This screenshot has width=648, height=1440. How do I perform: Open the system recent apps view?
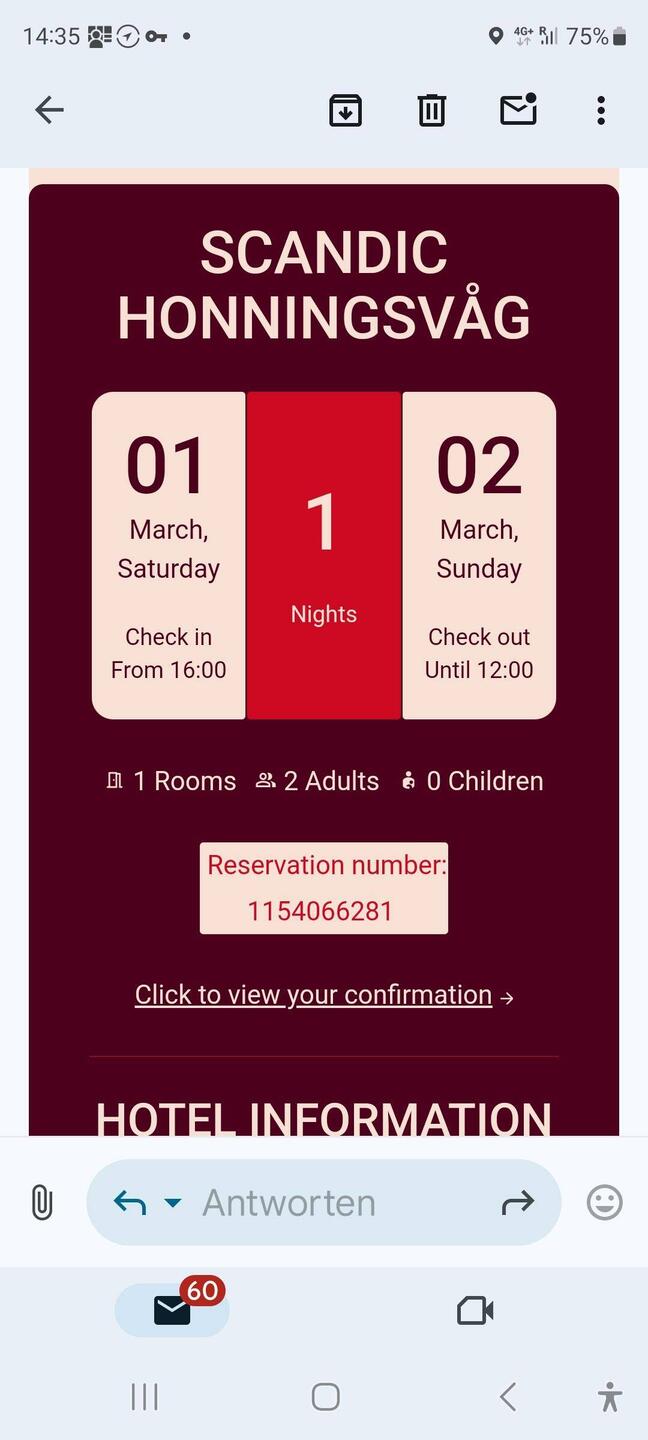pos(145,1396)
